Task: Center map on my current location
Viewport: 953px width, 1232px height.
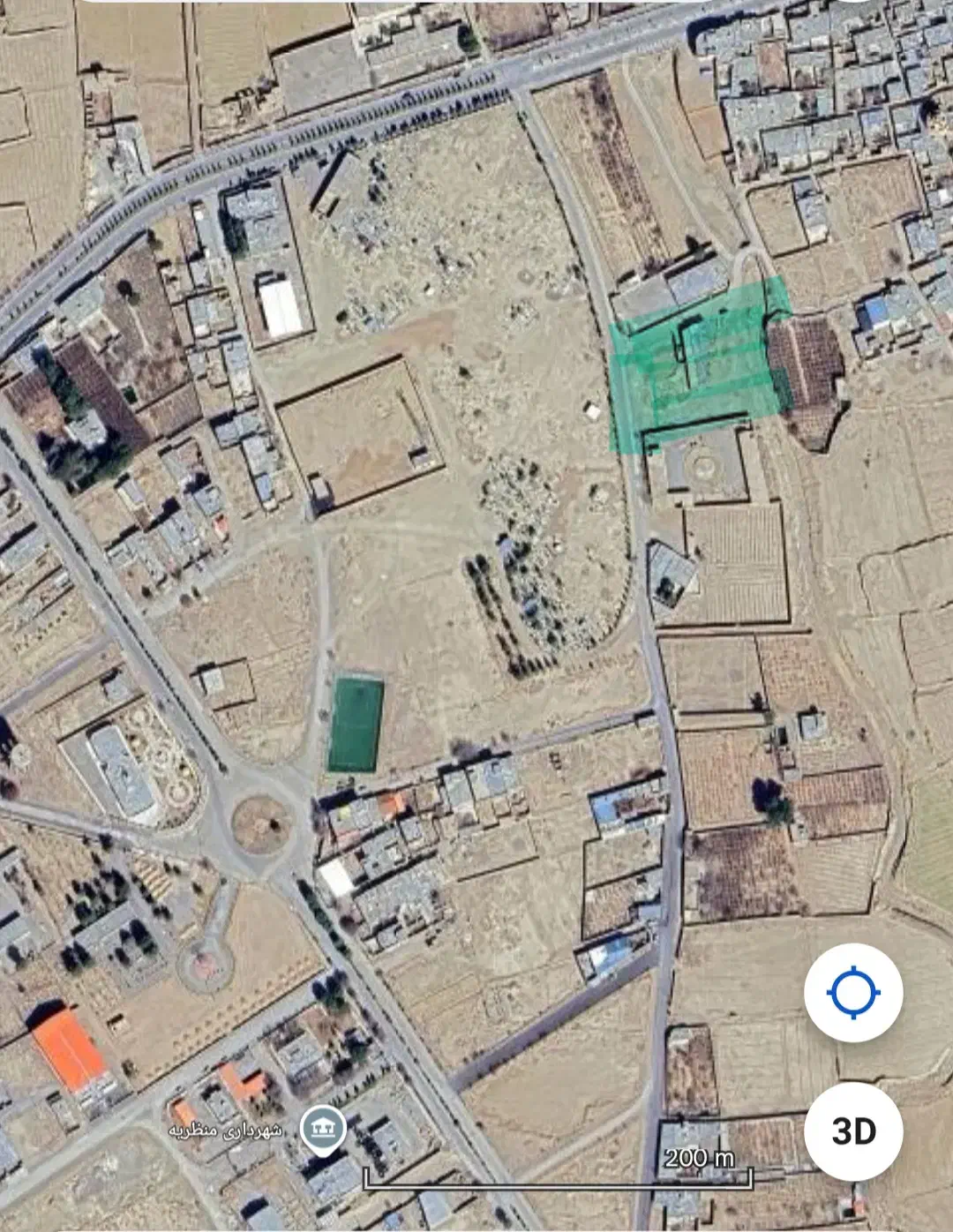Action: click(853, 992)
